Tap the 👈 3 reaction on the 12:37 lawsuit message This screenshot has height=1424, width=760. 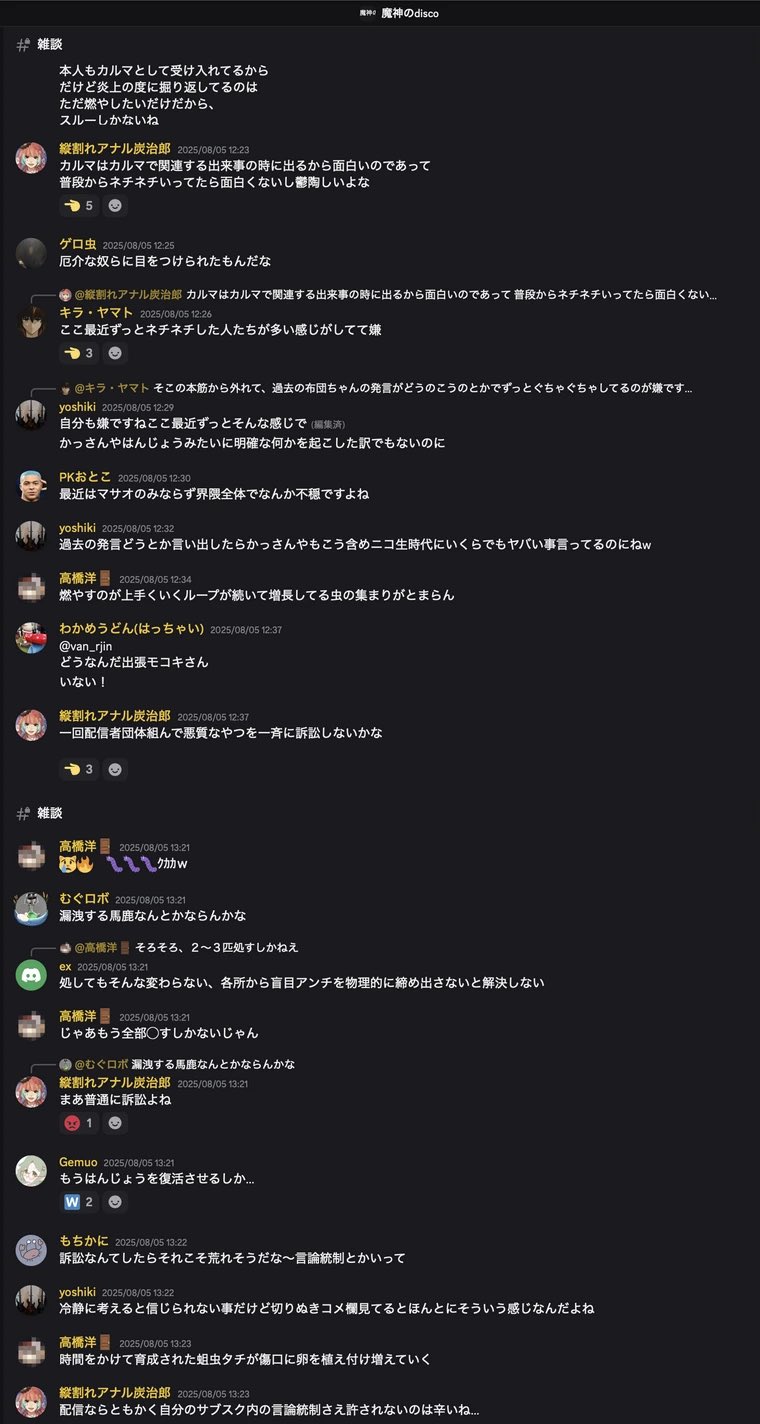(x=79, y=769)
